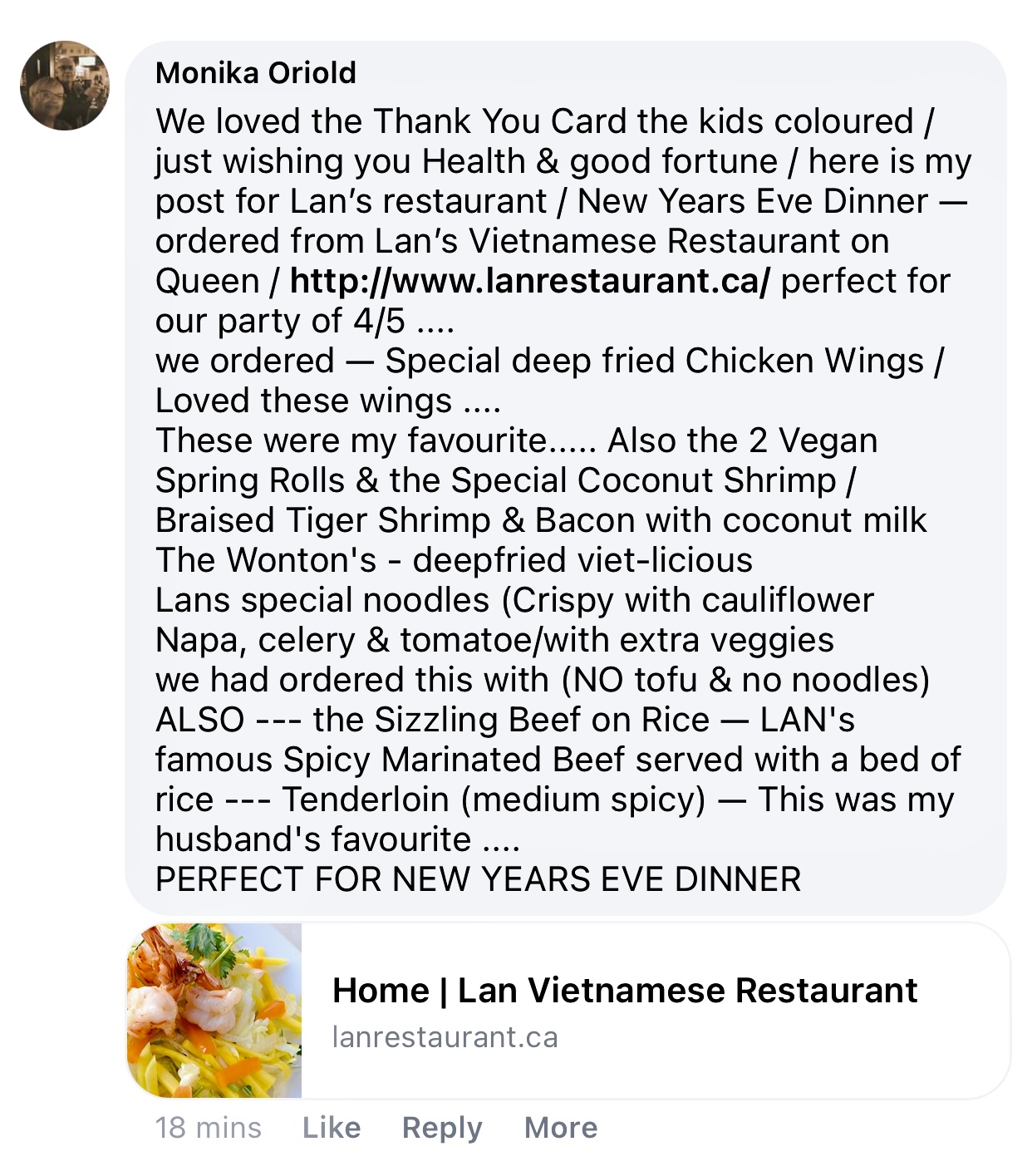Open Monika Oriold's profile picture
The height and width of the screenshot is (1176, 1032).
coord(64,86)
